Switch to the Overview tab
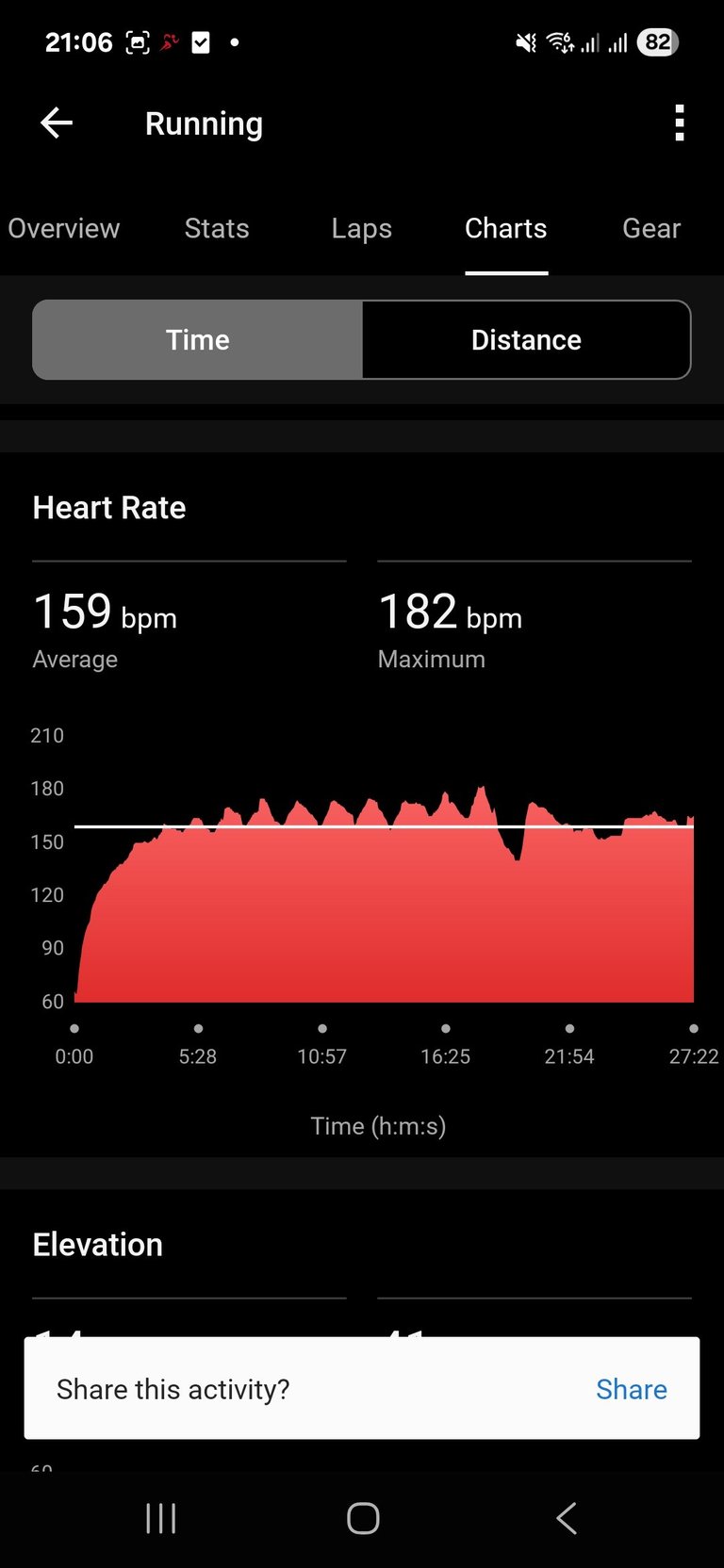 64,228
